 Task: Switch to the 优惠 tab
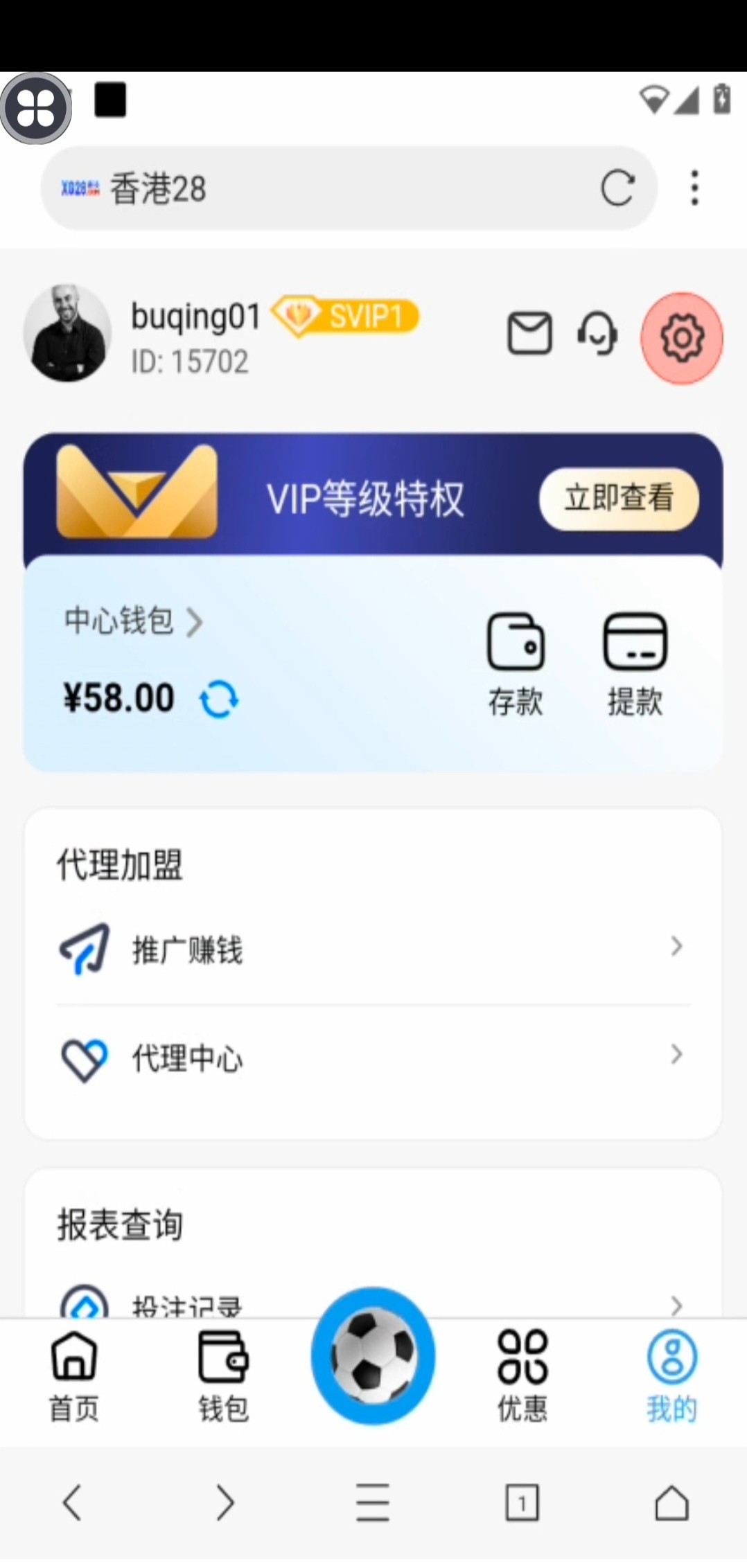522,1375
